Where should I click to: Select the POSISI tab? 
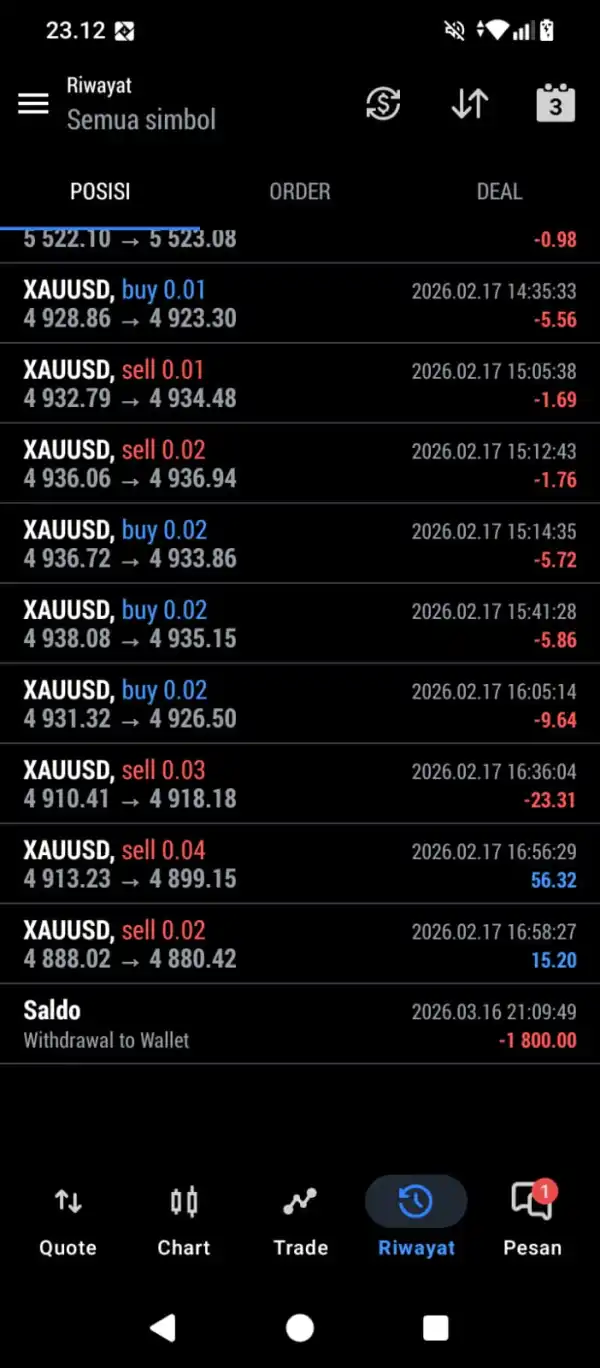tap(100, 191)
